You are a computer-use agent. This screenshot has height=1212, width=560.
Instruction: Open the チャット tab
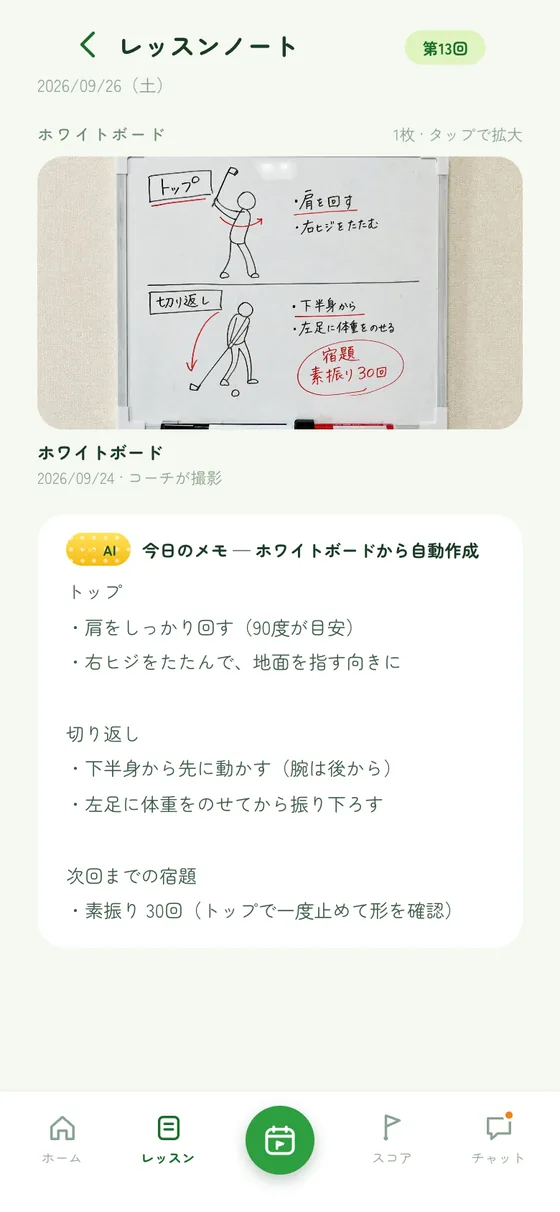[498, 1140]
